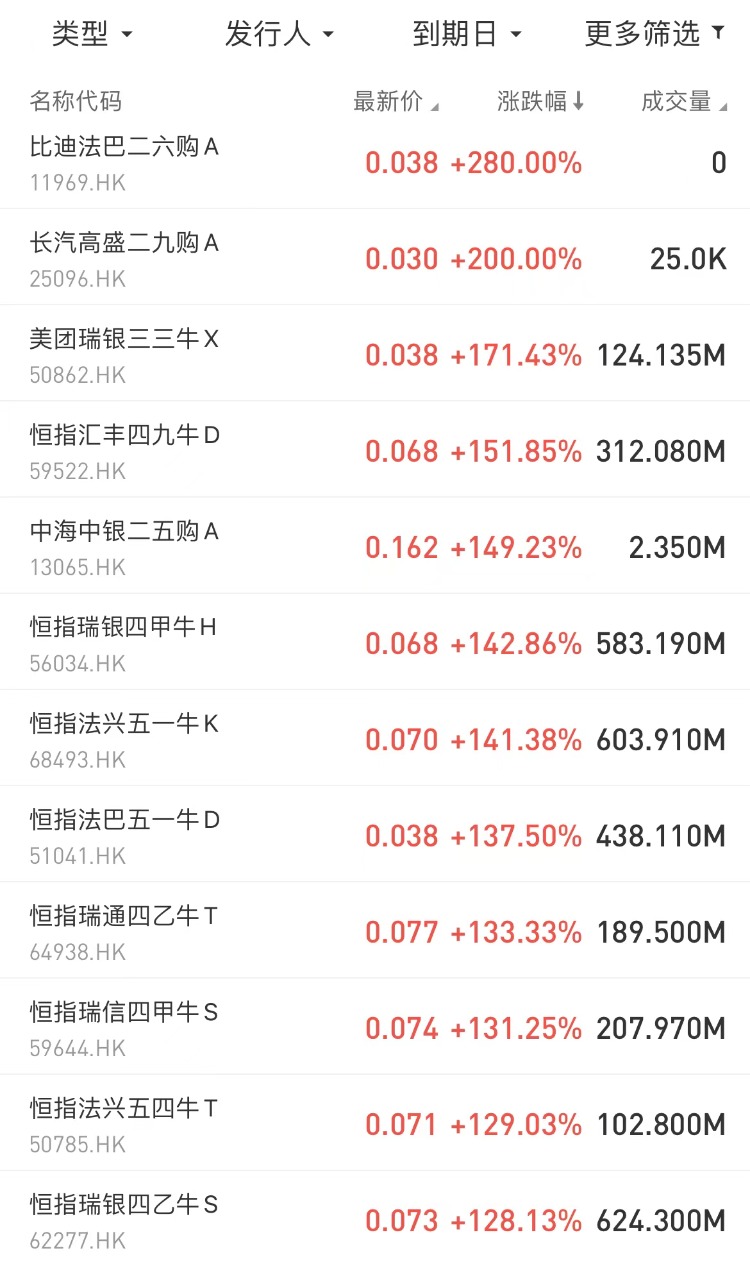The width and height of the screenshot is (750, 1262).
Task: Sort the list by 成交量
Action: point(684,101)
